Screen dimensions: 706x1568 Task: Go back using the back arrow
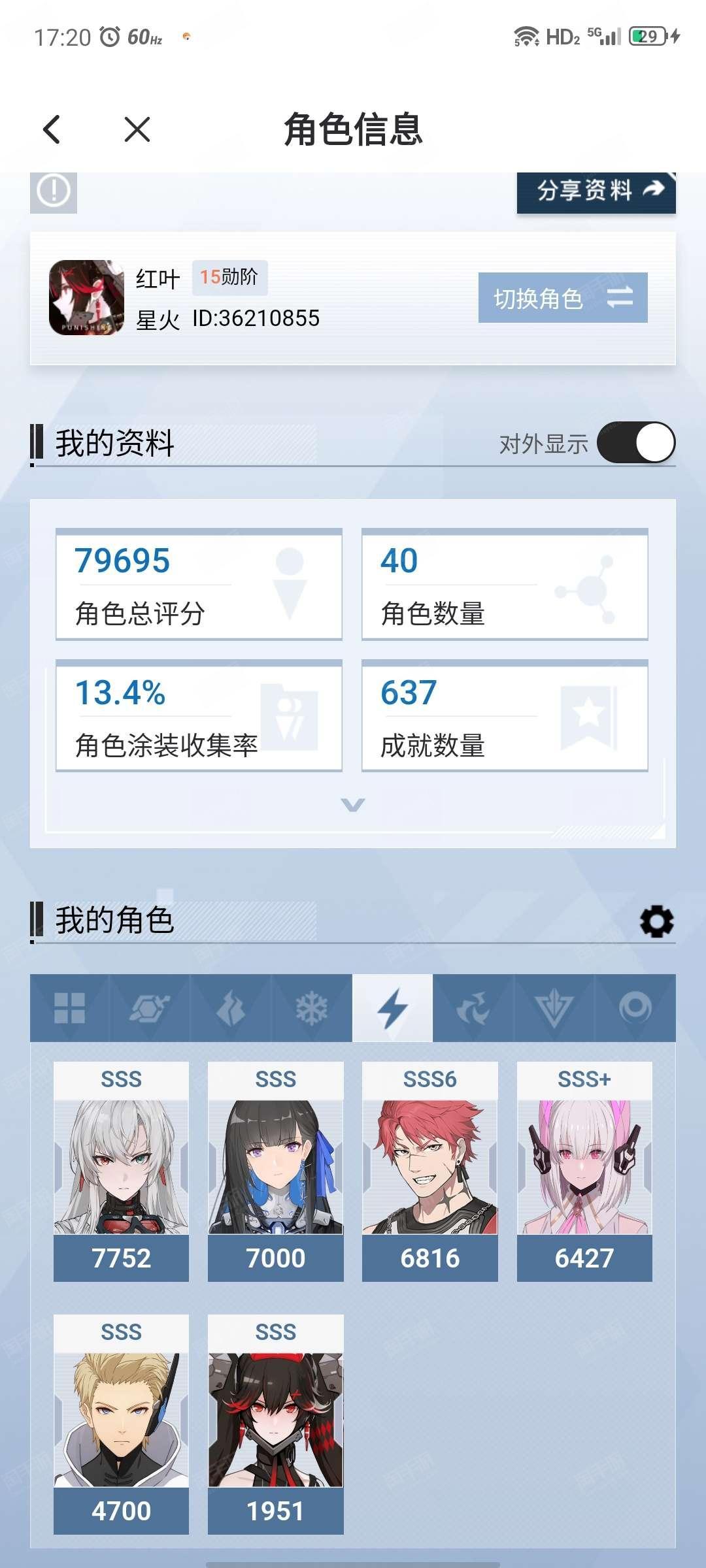[52, 129]
